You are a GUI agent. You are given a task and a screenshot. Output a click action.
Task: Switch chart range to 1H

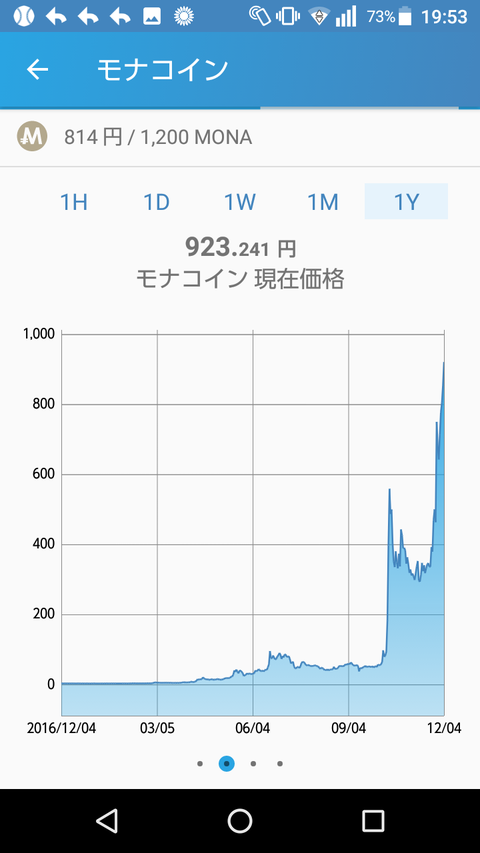click(x=73, y=202)
